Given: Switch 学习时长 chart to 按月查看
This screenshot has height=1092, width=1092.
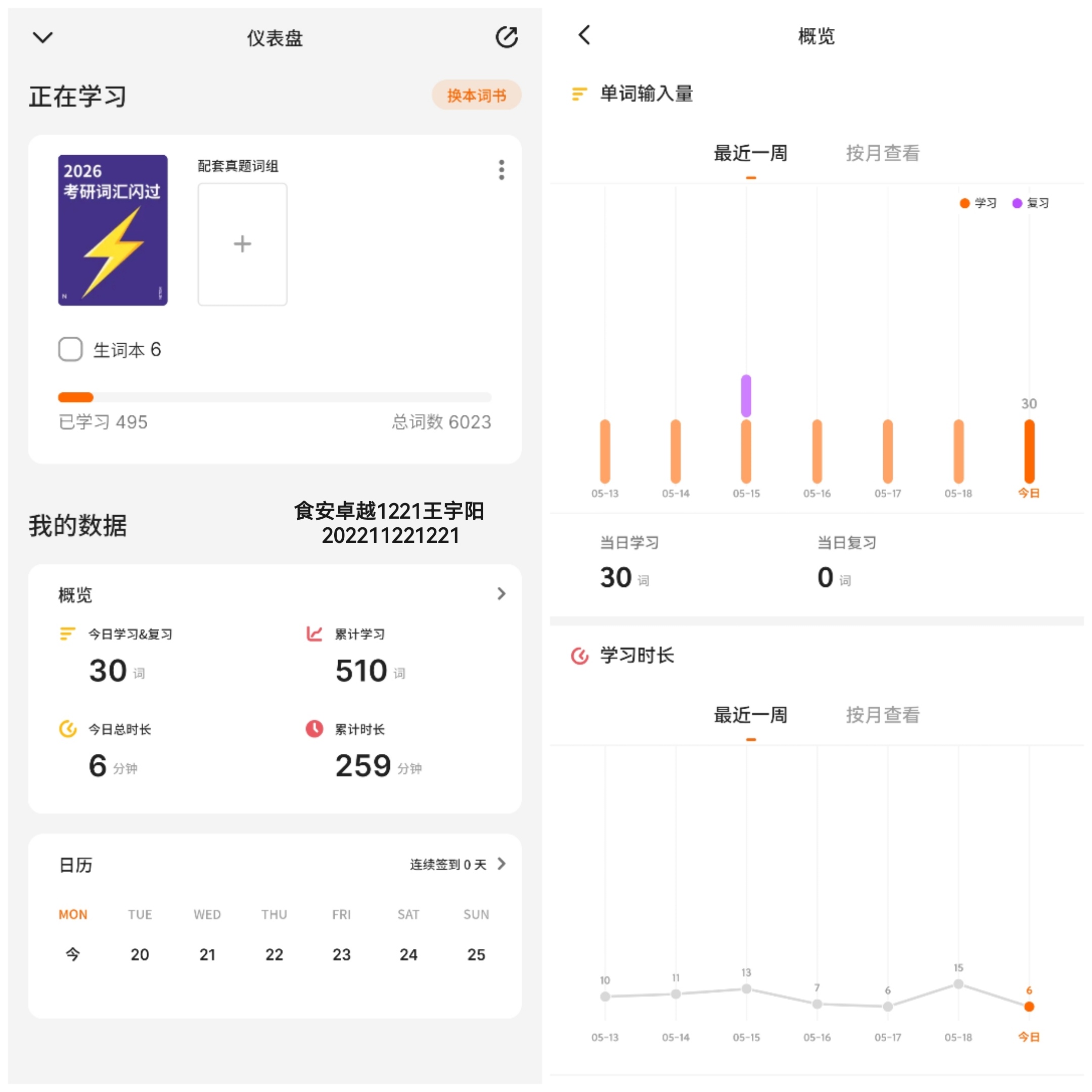Looking at the screenshot, I should (882, 715).
